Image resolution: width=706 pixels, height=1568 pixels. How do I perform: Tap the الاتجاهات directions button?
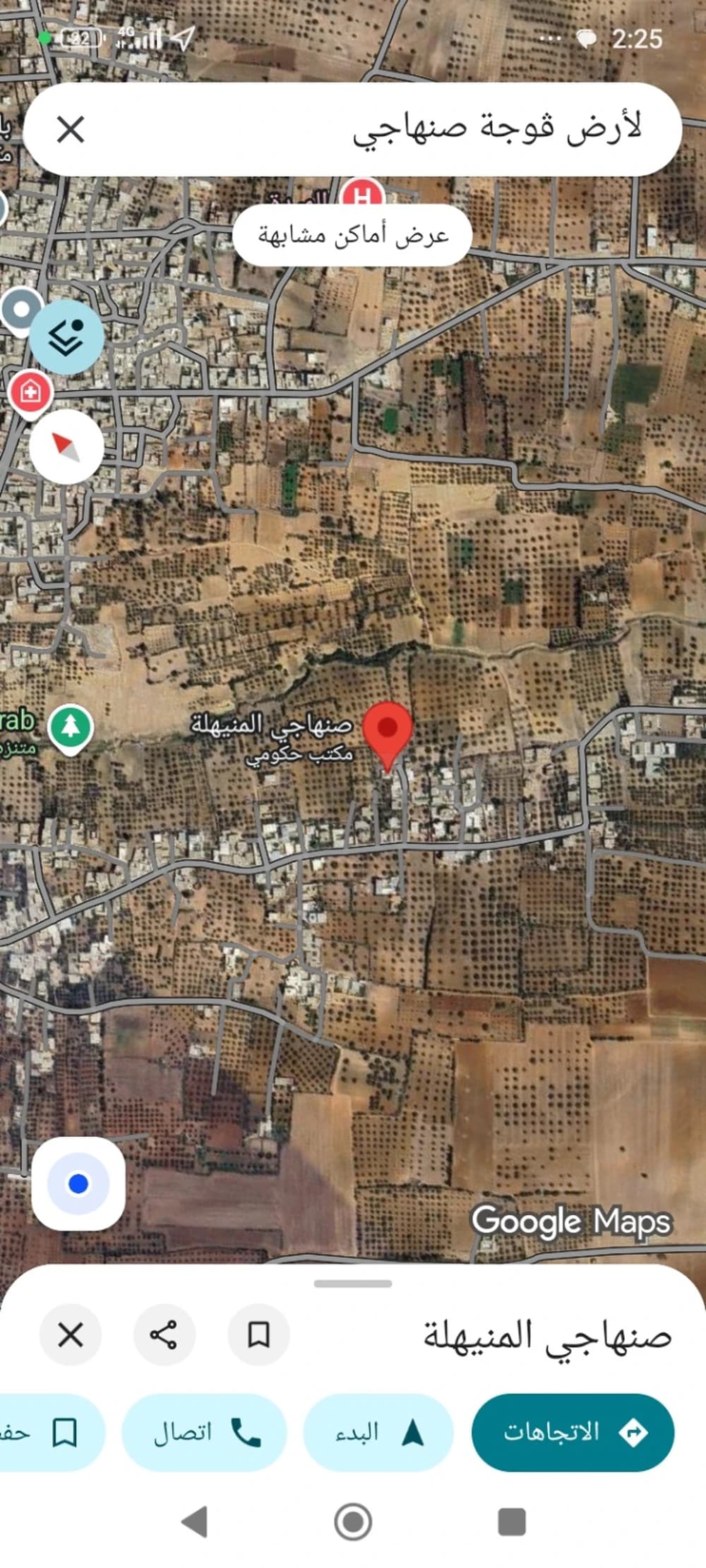pyautogui.click(x=573, y=1433)
